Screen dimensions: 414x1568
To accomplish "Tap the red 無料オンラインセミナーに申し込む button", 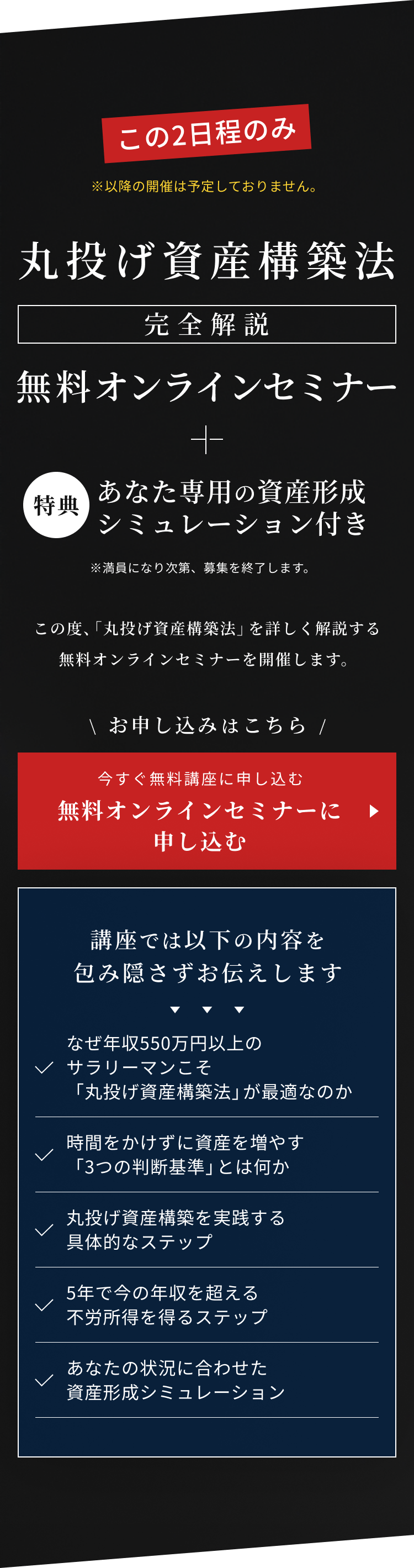I will click(x=206, y=811).
